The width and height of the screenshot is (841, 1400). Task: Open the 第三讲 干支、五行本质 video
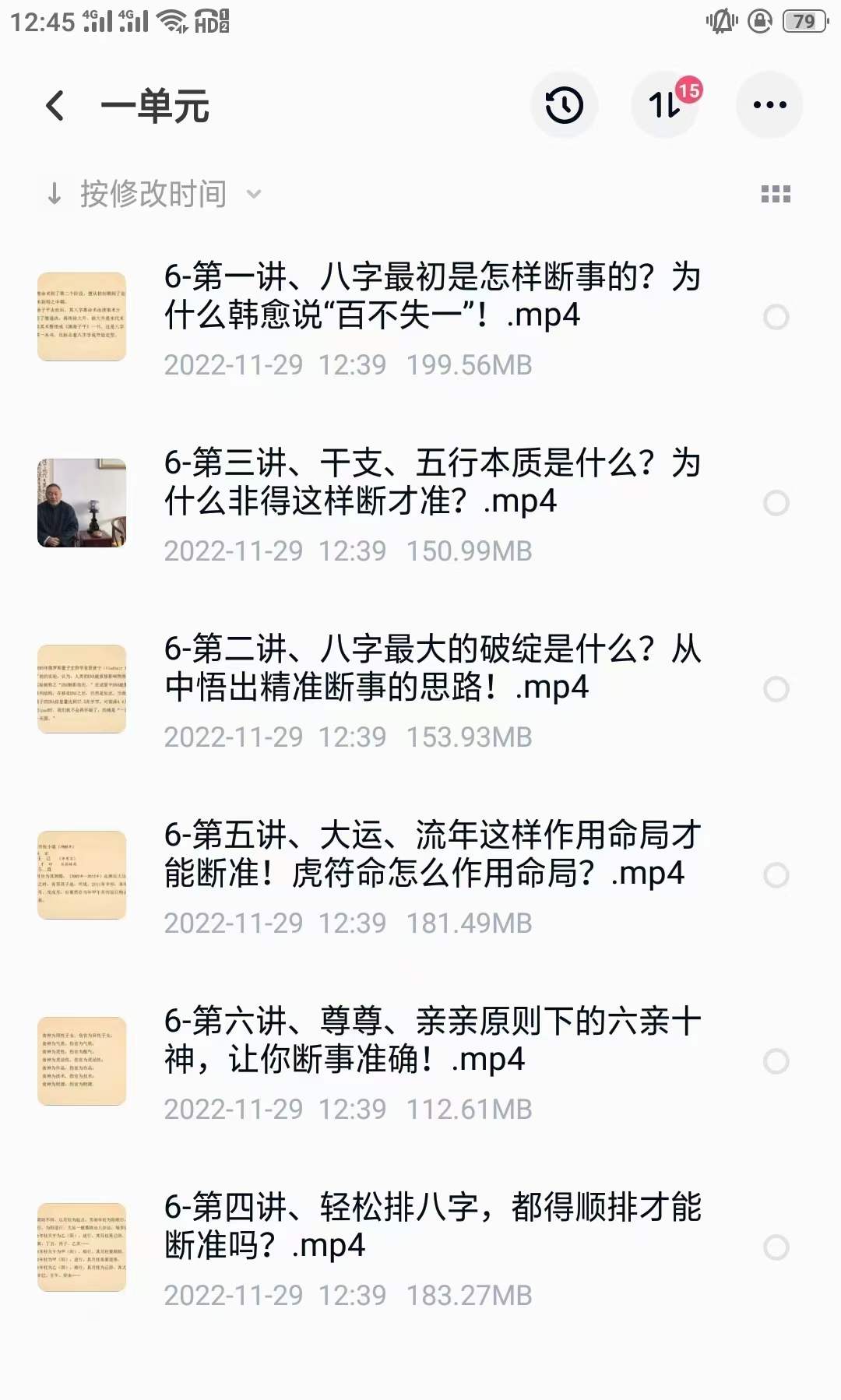coord(432,483)
